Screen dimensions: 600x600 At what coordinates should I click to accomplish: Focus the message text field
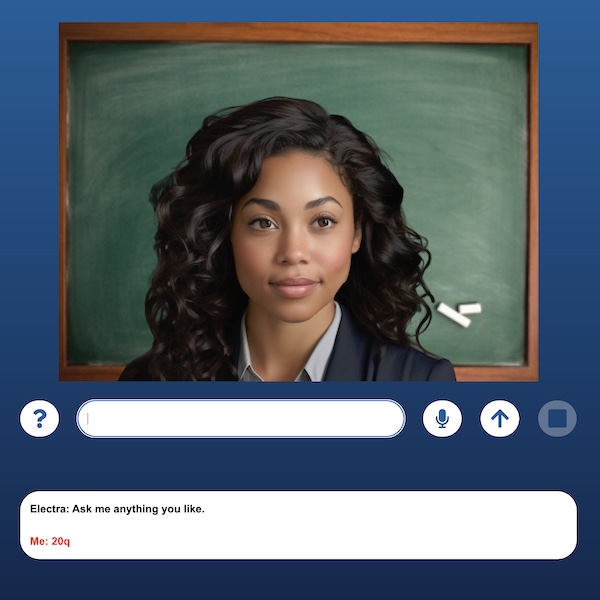[241, 418]
